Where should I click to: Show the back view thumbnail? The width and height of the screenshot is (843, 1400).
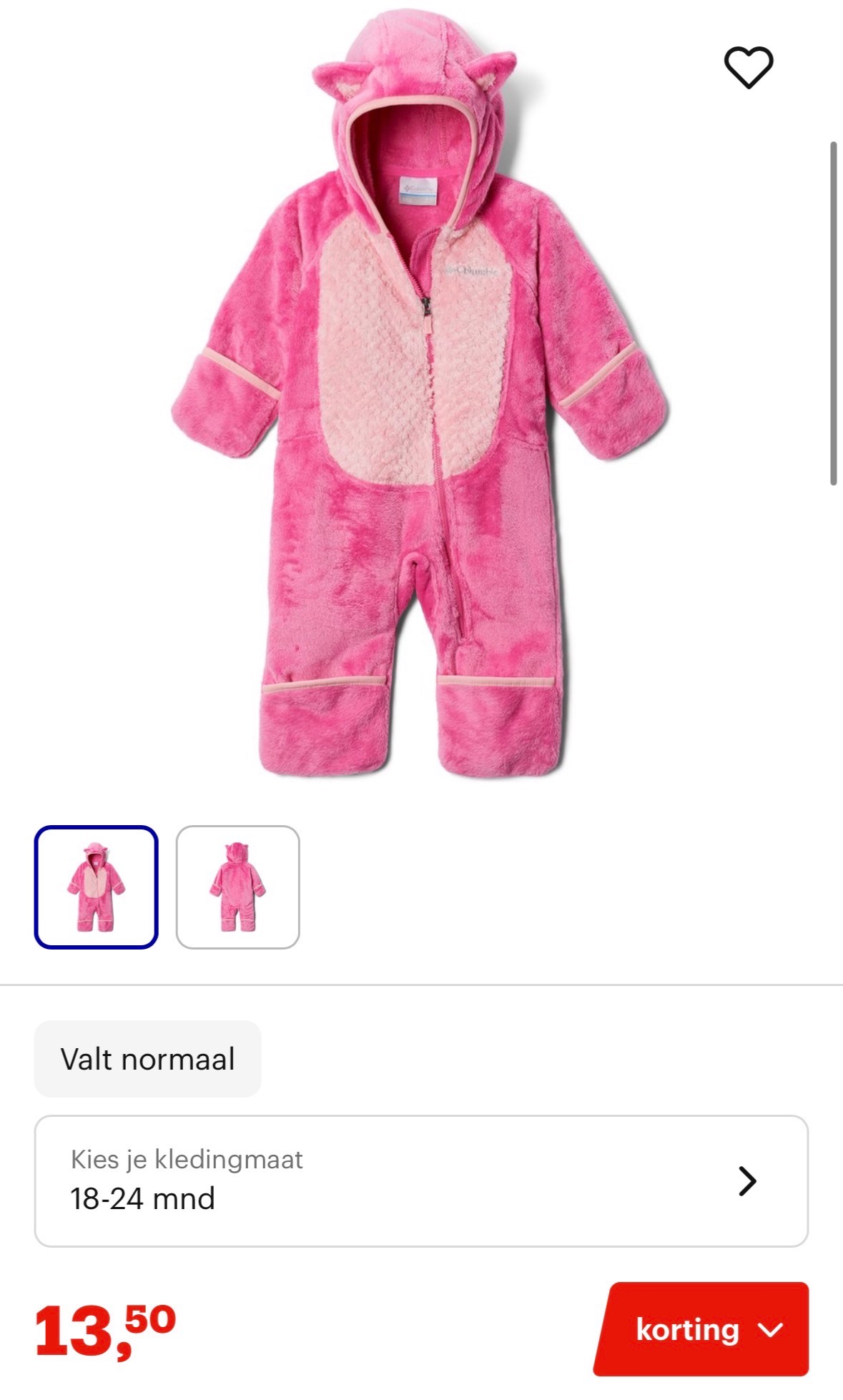click(x=237, y=887)
